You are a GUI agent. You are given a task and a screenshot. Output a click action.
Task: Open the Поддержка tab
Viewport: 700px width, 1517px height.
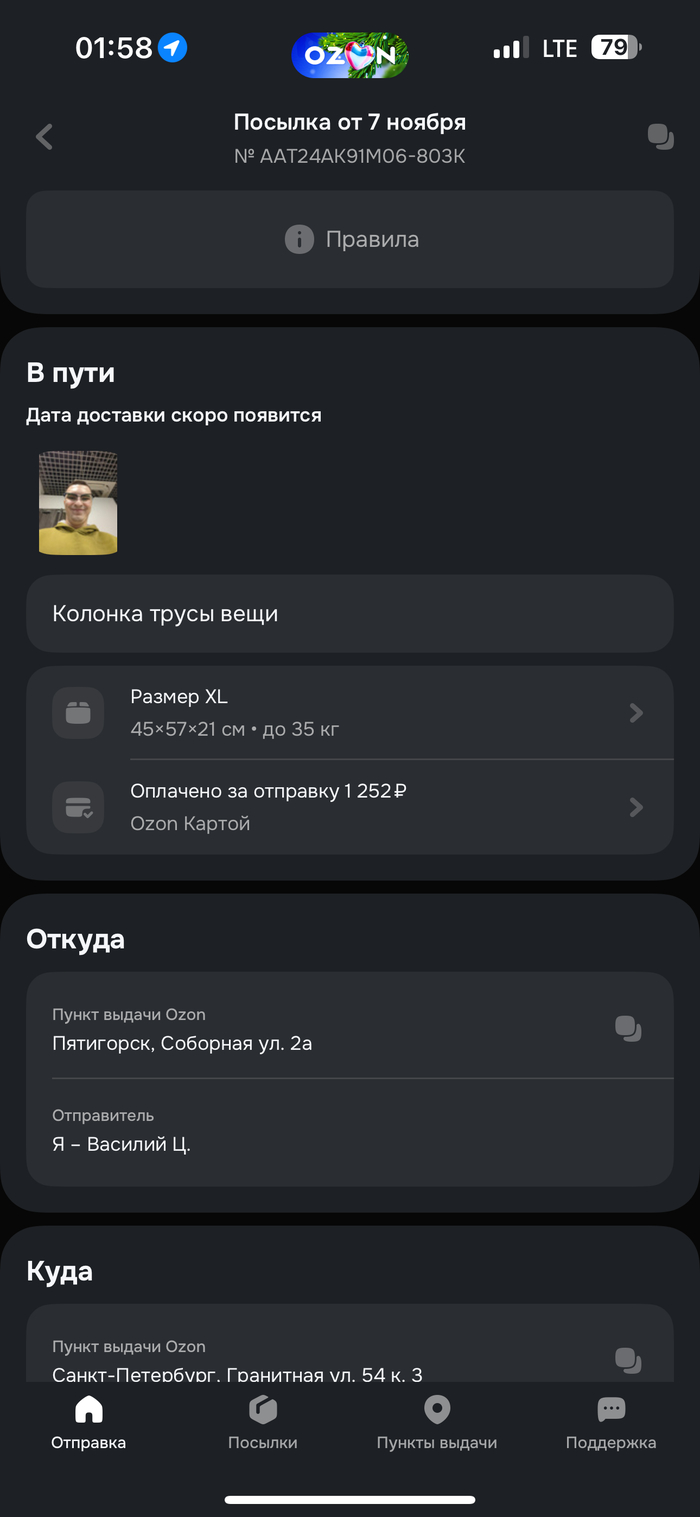[x=611, y=1423]
